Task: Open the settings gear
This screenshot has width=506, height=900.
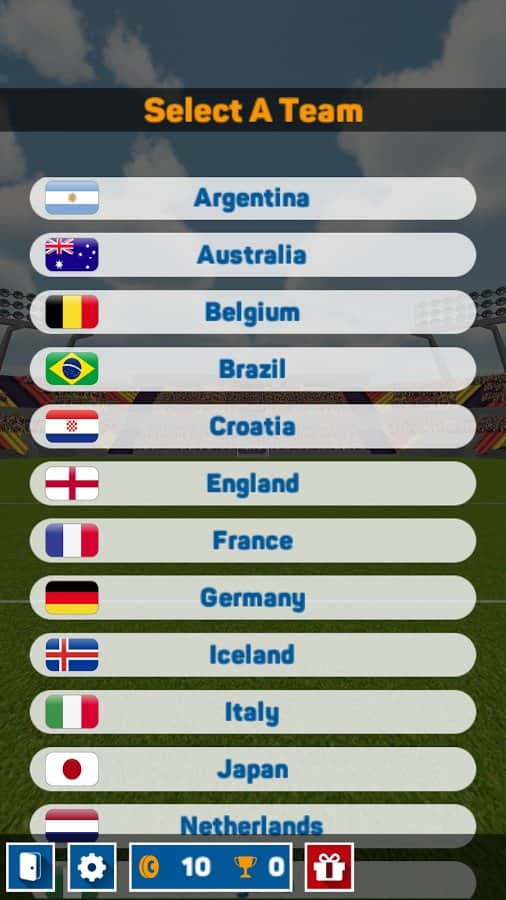Action: pyautogui.click(x=92, y=867)
